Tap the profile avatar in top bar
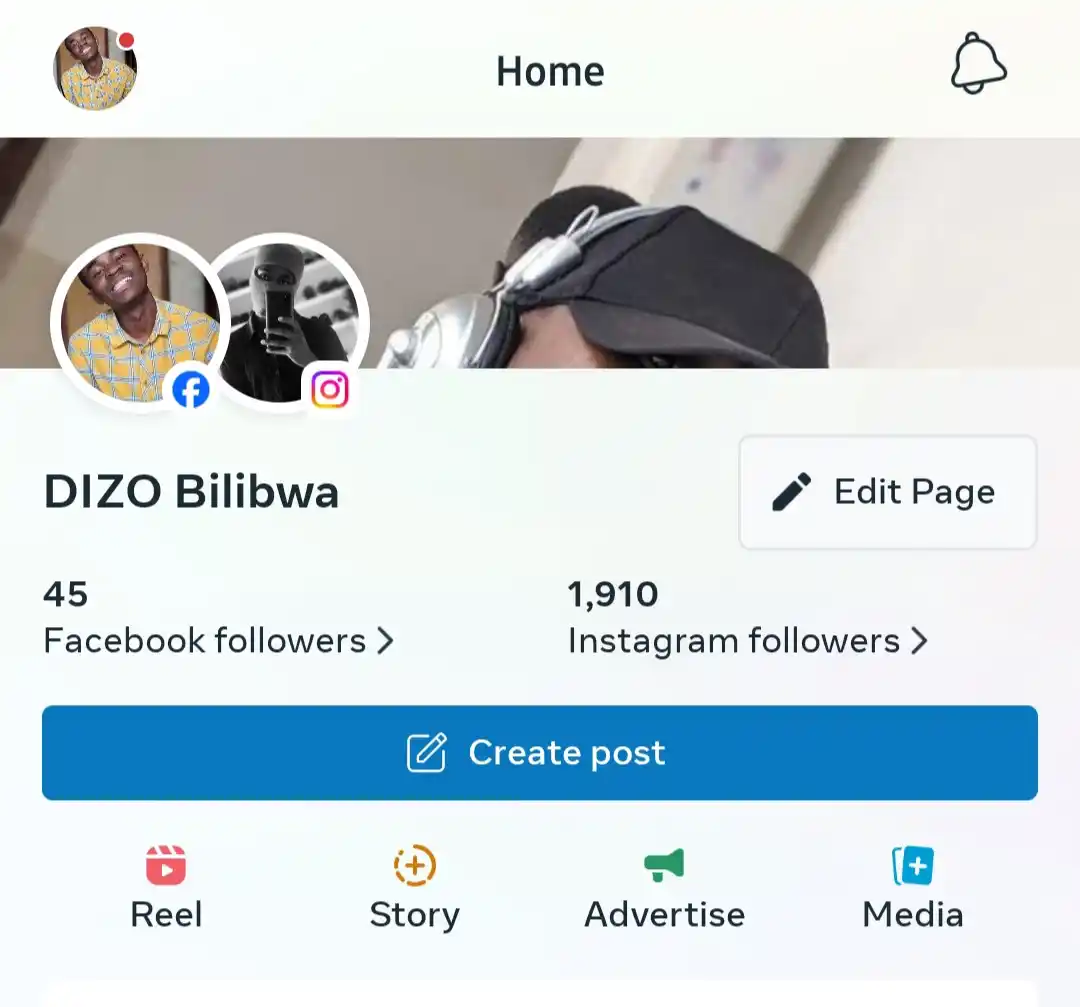This screenshot has height=1007, width=1080. (95, 69)
